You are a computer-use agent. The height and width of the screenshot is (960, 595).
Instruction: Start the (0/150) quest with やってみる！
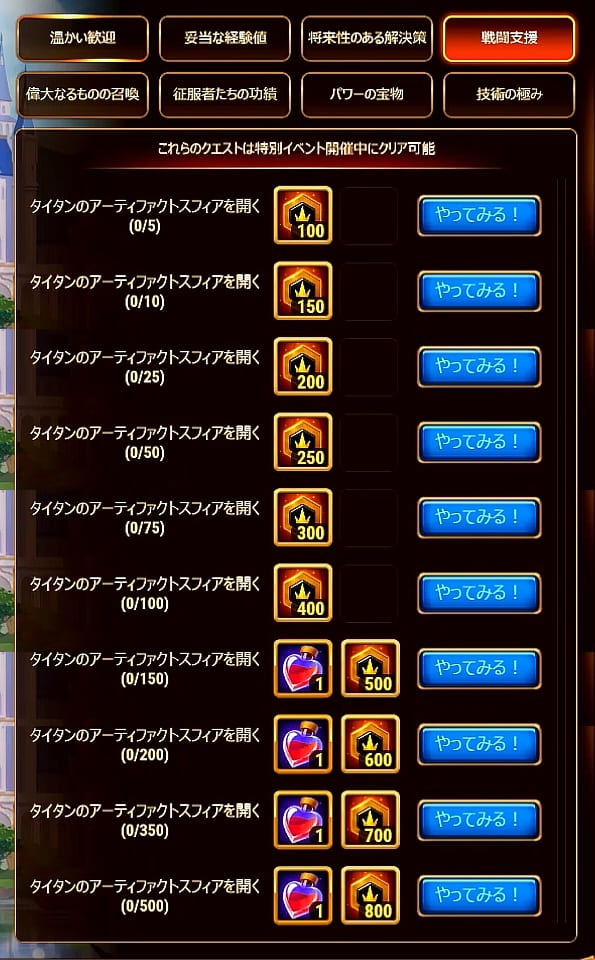[x=479, y=669]
